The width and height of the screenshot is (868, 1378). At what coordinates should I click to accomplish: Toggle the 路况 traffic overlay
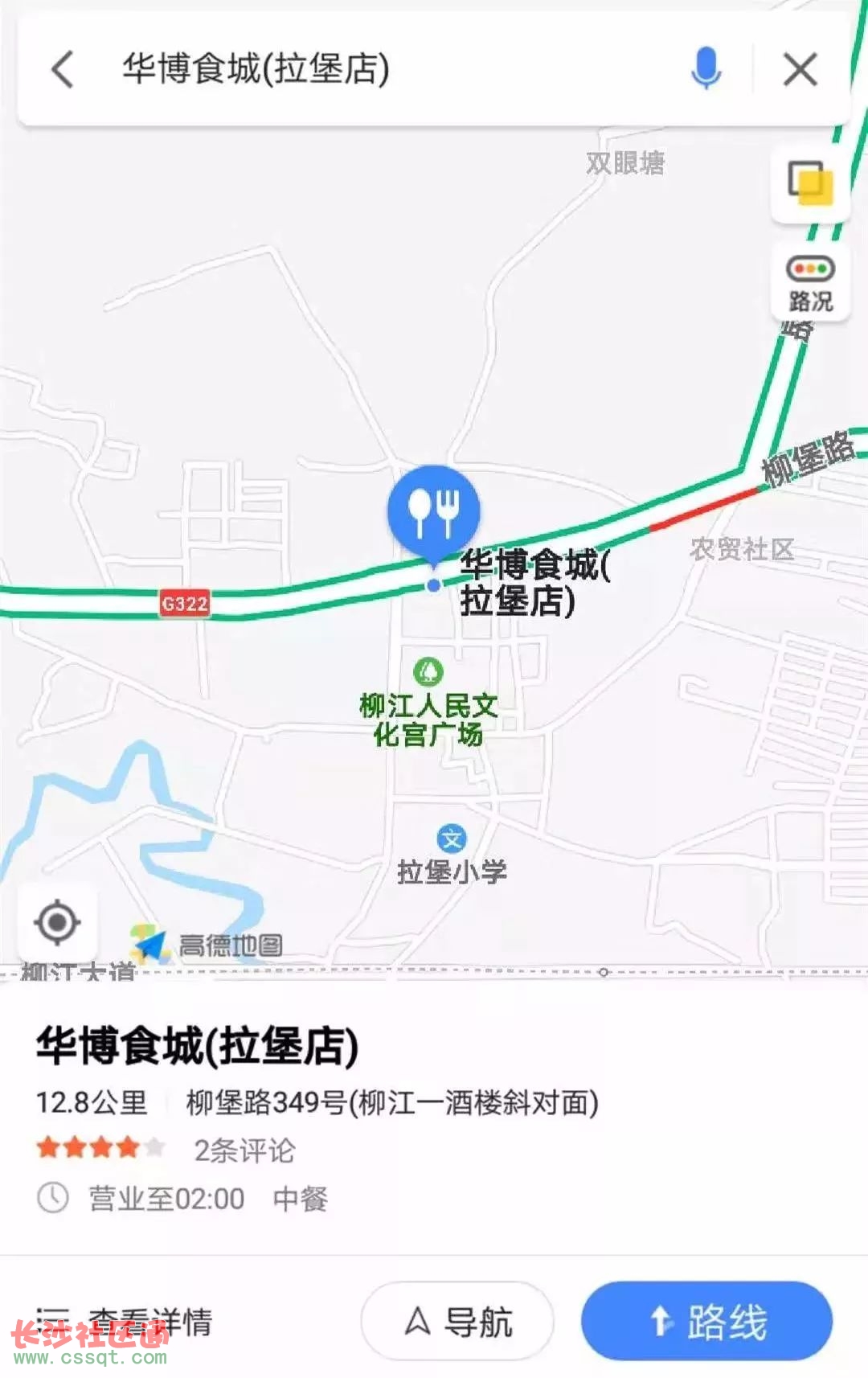click(810, 283)
